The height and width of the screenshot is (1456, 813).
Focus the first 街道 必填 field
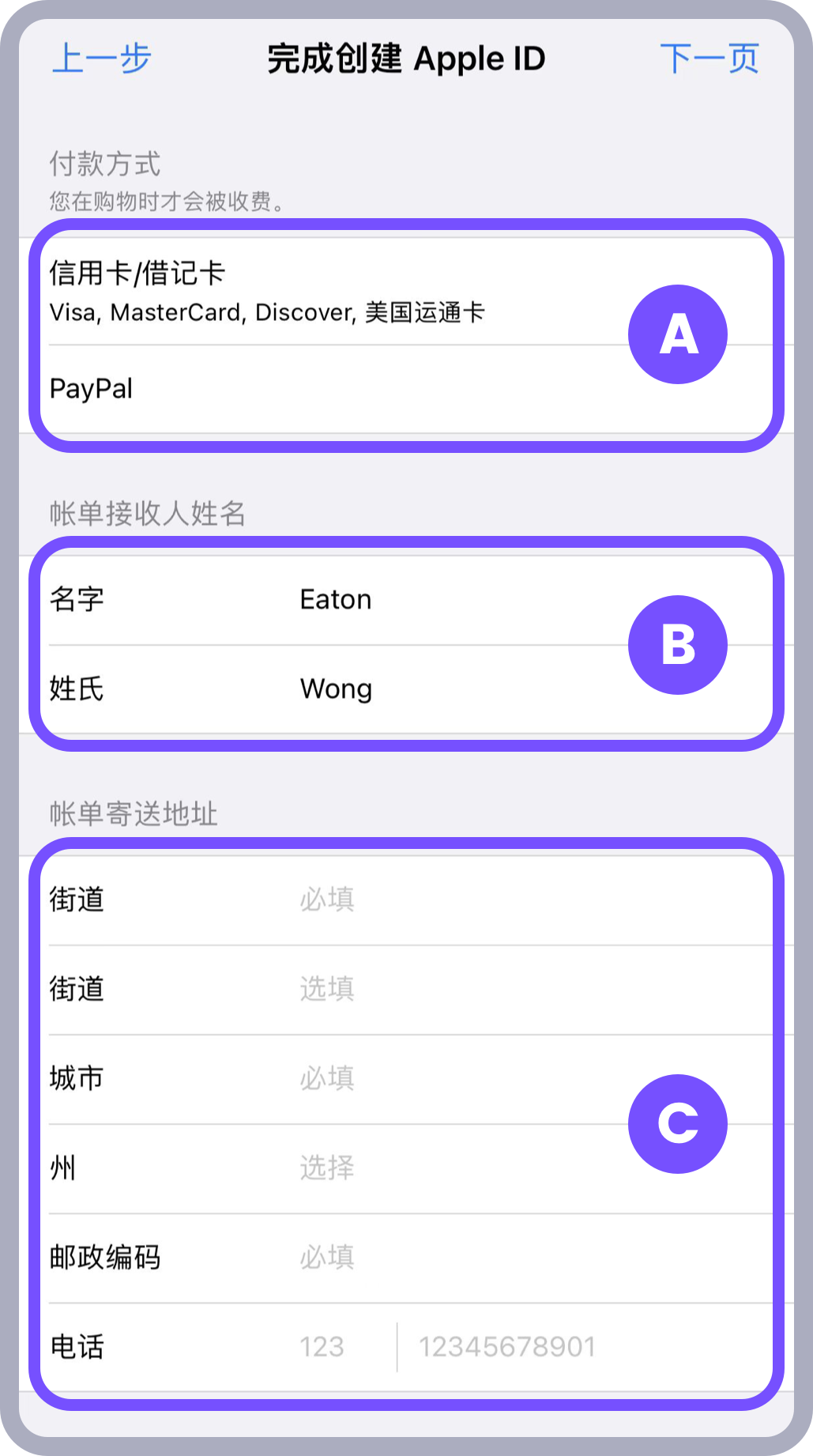click(x=442, y=900)
